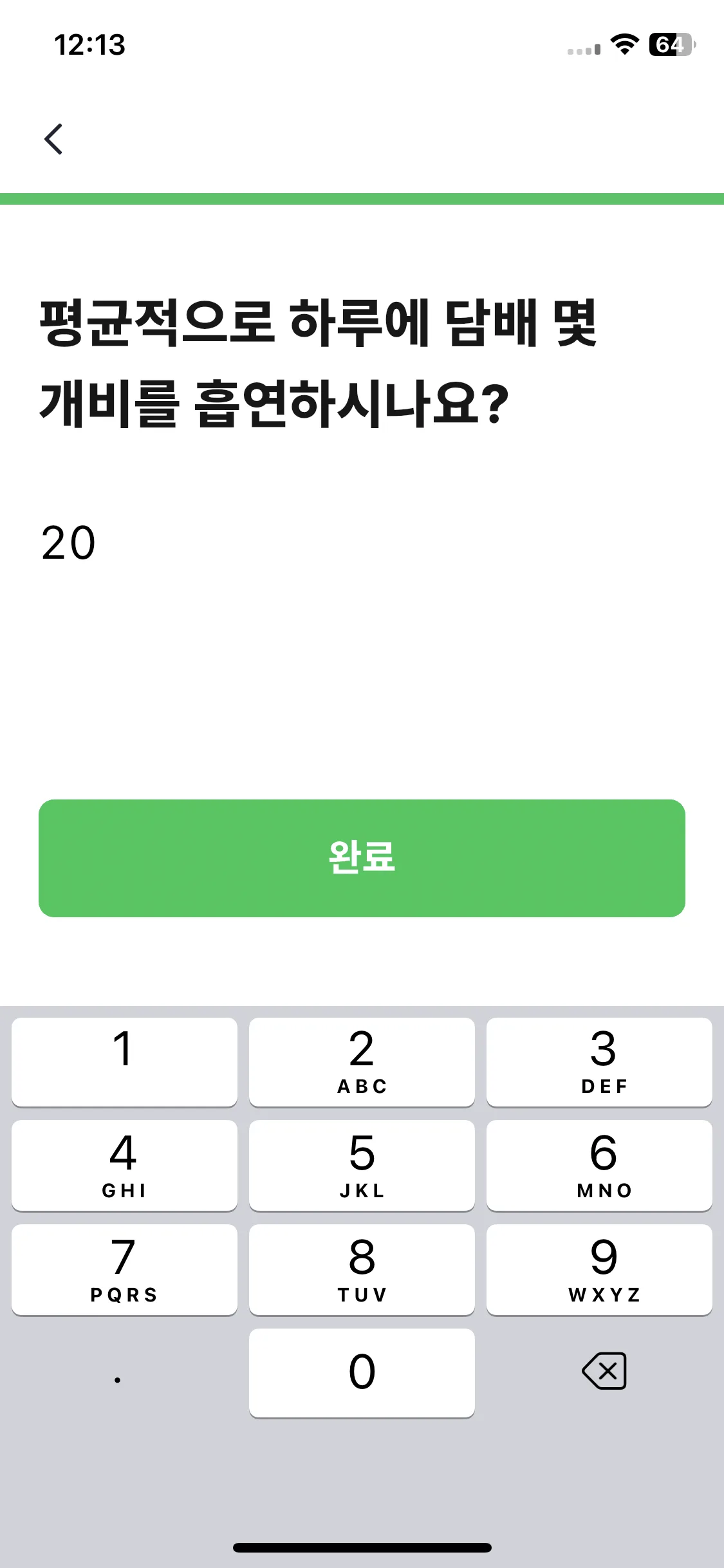Tap number 2 with ABC label
This screenshot has height=1568, width=724.
pos(362,1062)
